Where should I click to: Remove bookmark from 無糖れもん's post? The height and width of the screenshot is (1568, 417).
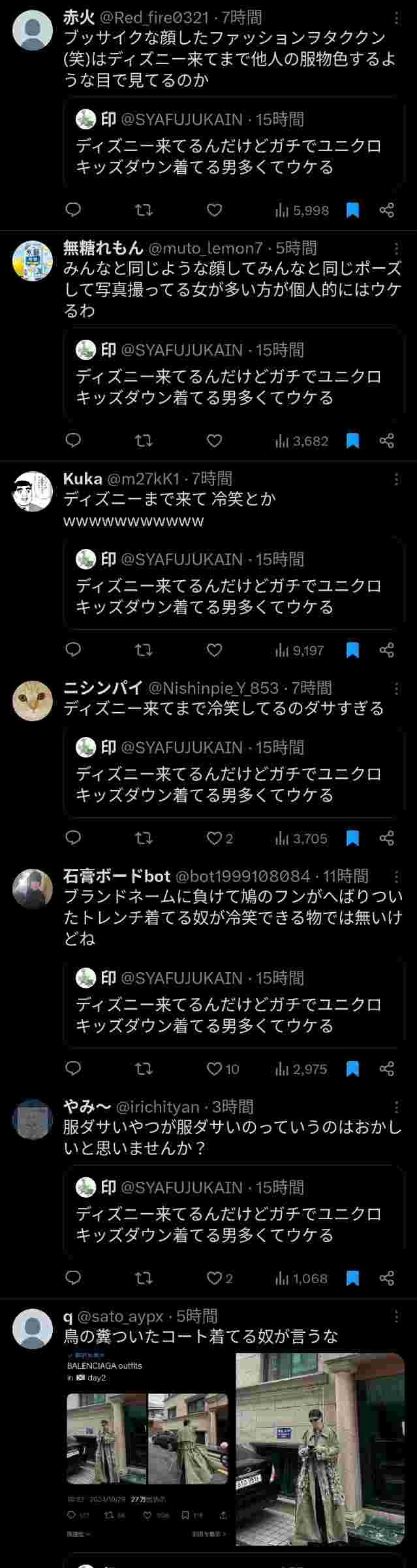[352, 441]
